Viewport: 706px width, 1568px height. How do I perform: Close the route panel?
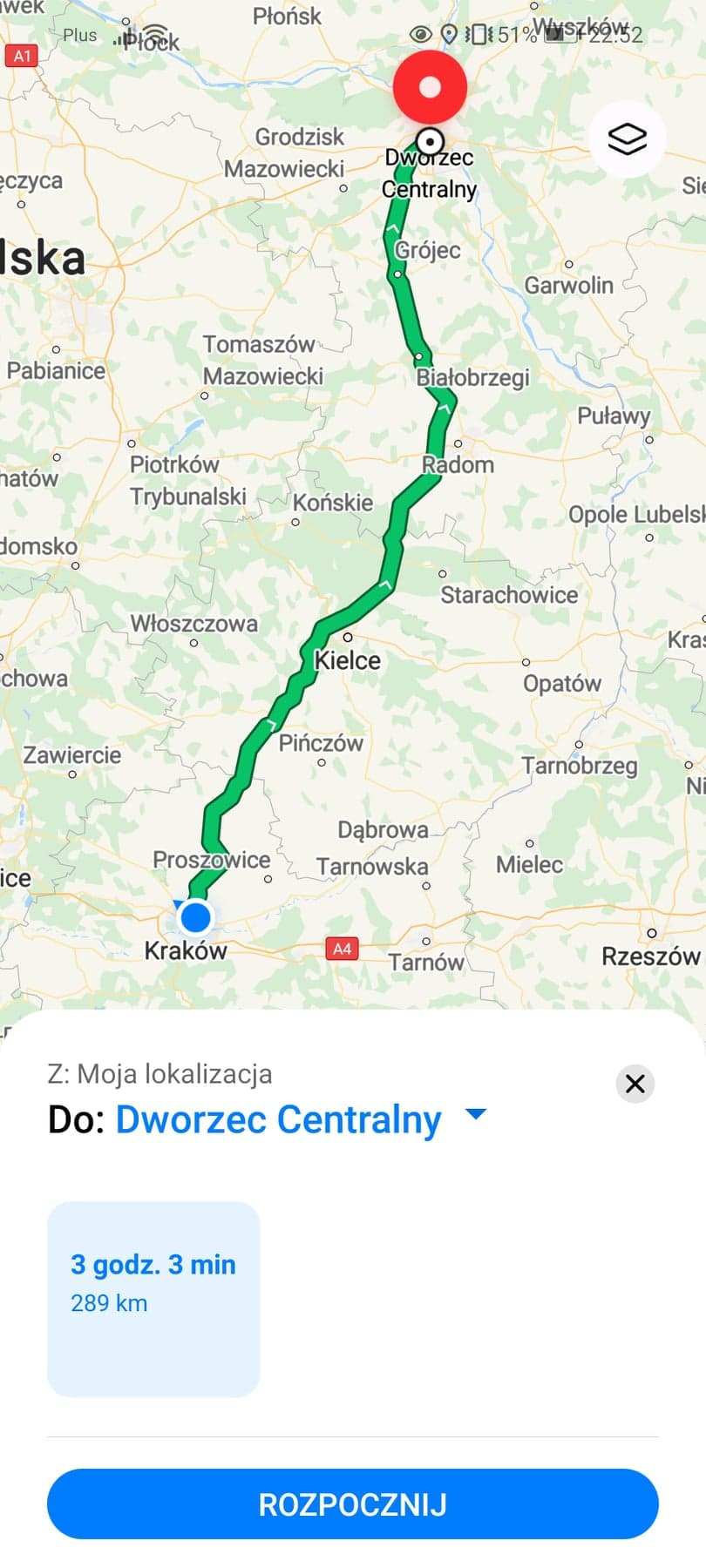pyautogui.click(x=635, y=1084)
